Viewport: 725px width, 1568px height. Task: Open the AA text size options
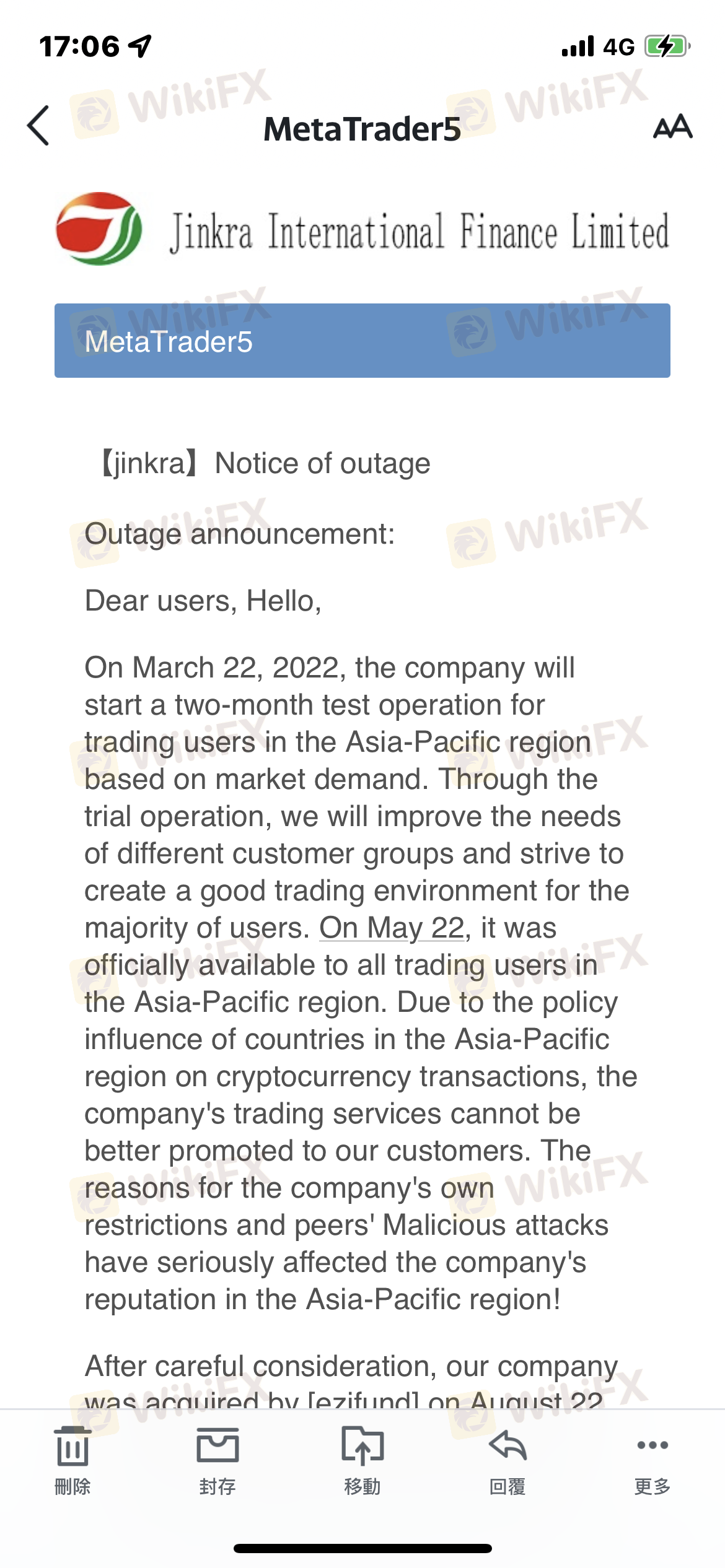coord(673,126)
